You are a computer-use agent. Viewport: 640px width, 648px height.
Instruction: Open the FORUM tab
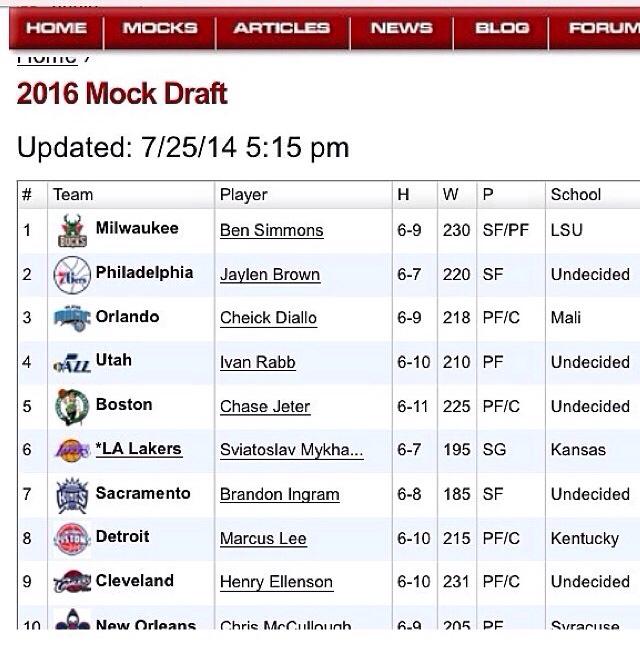click(x=602, y=28)
